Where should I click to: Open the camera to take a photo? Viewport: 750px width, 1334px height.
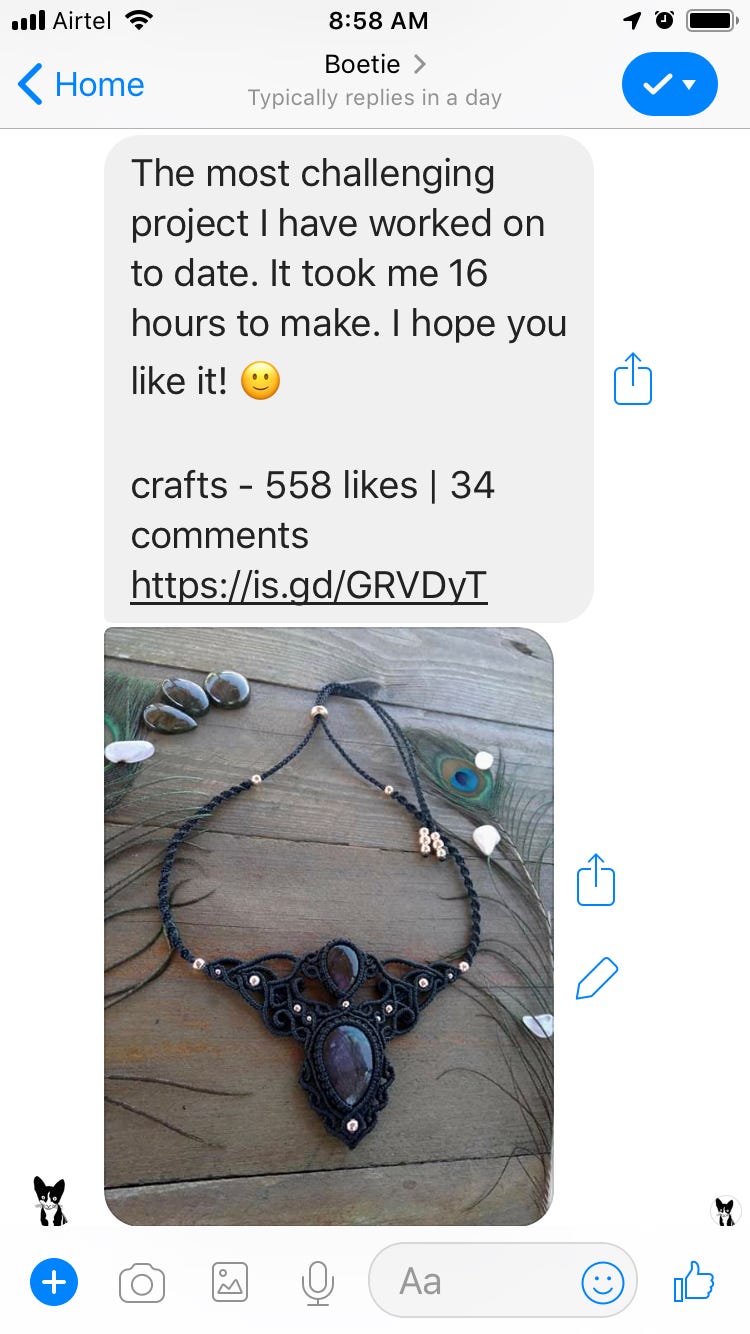[x=141, y=1281]
